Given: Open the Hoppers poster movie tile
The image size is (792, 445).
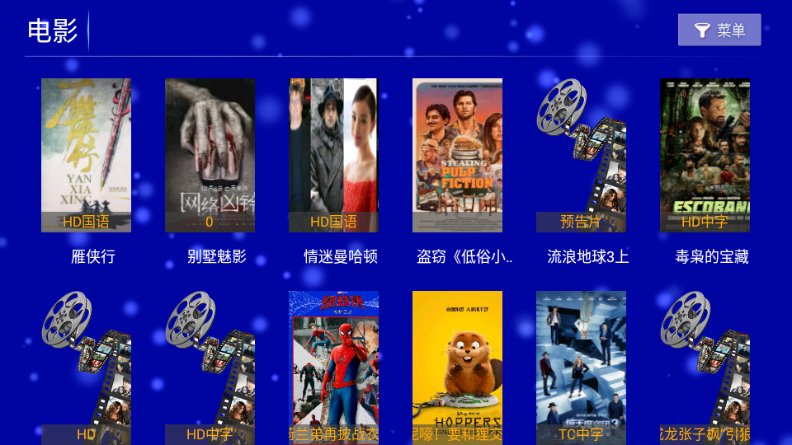Looking at the screenshot, I should point(457,367).
